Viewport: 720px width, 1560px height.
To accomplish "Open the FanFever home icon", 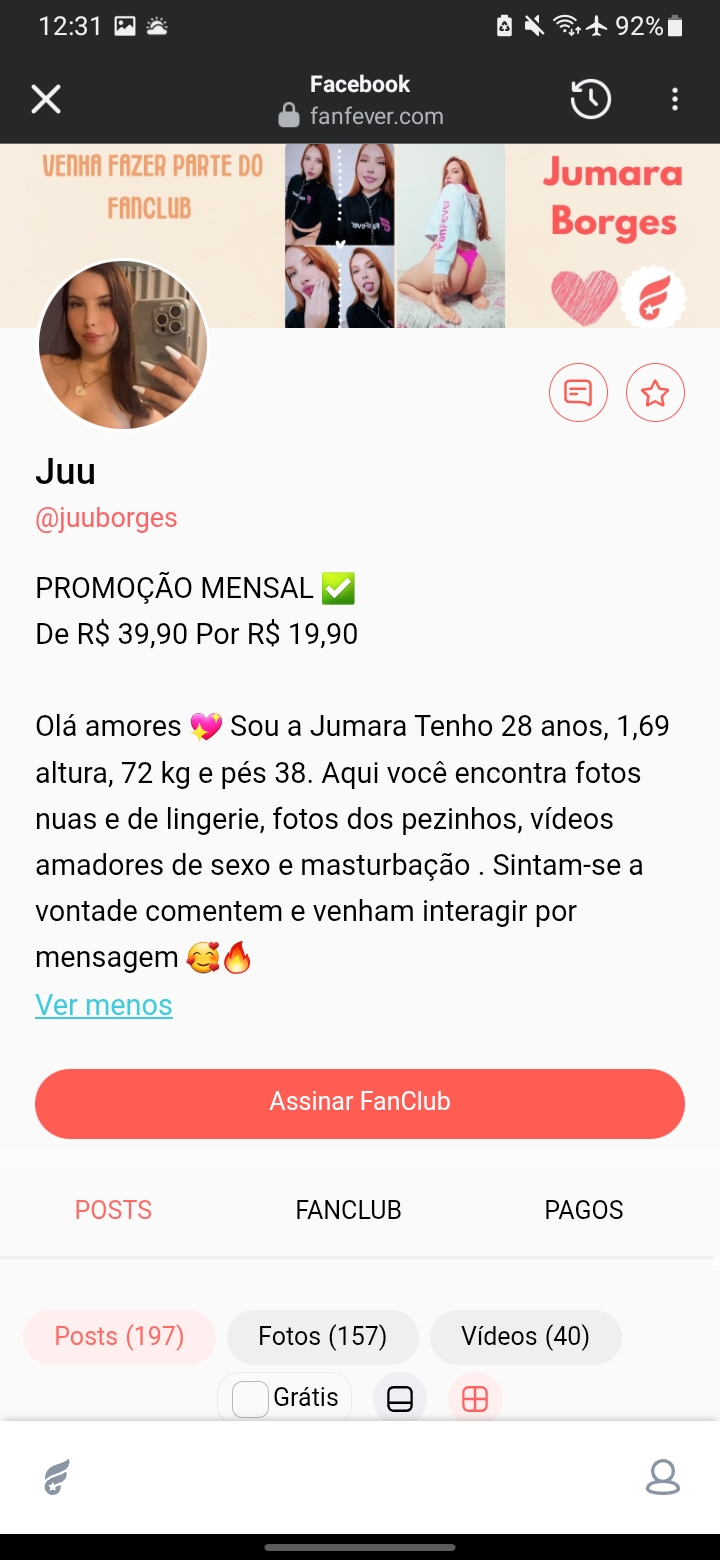I will [58, 1477].
